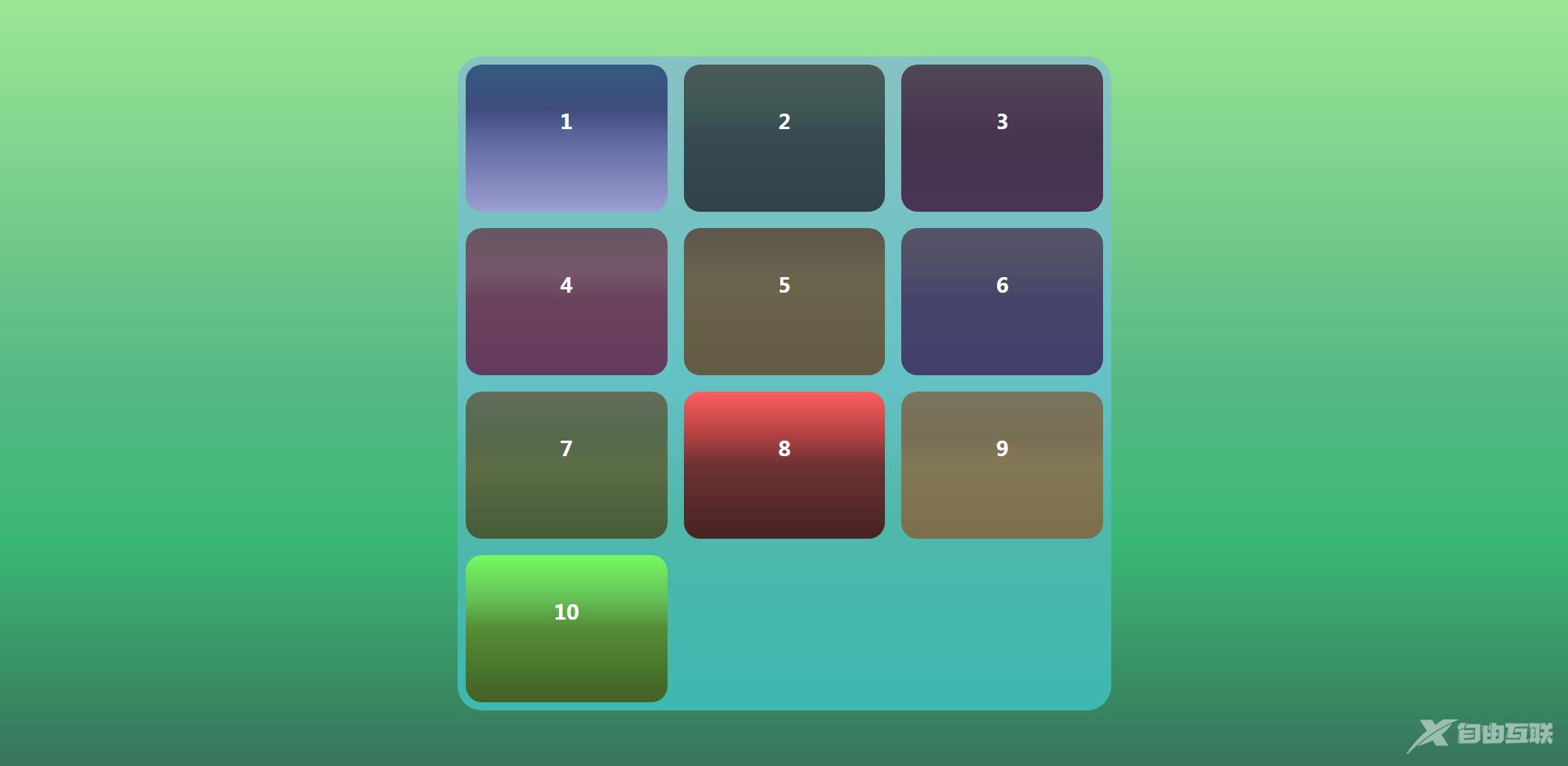
Task: Choose the card numbered 4
Action: [x=566, y=302]
